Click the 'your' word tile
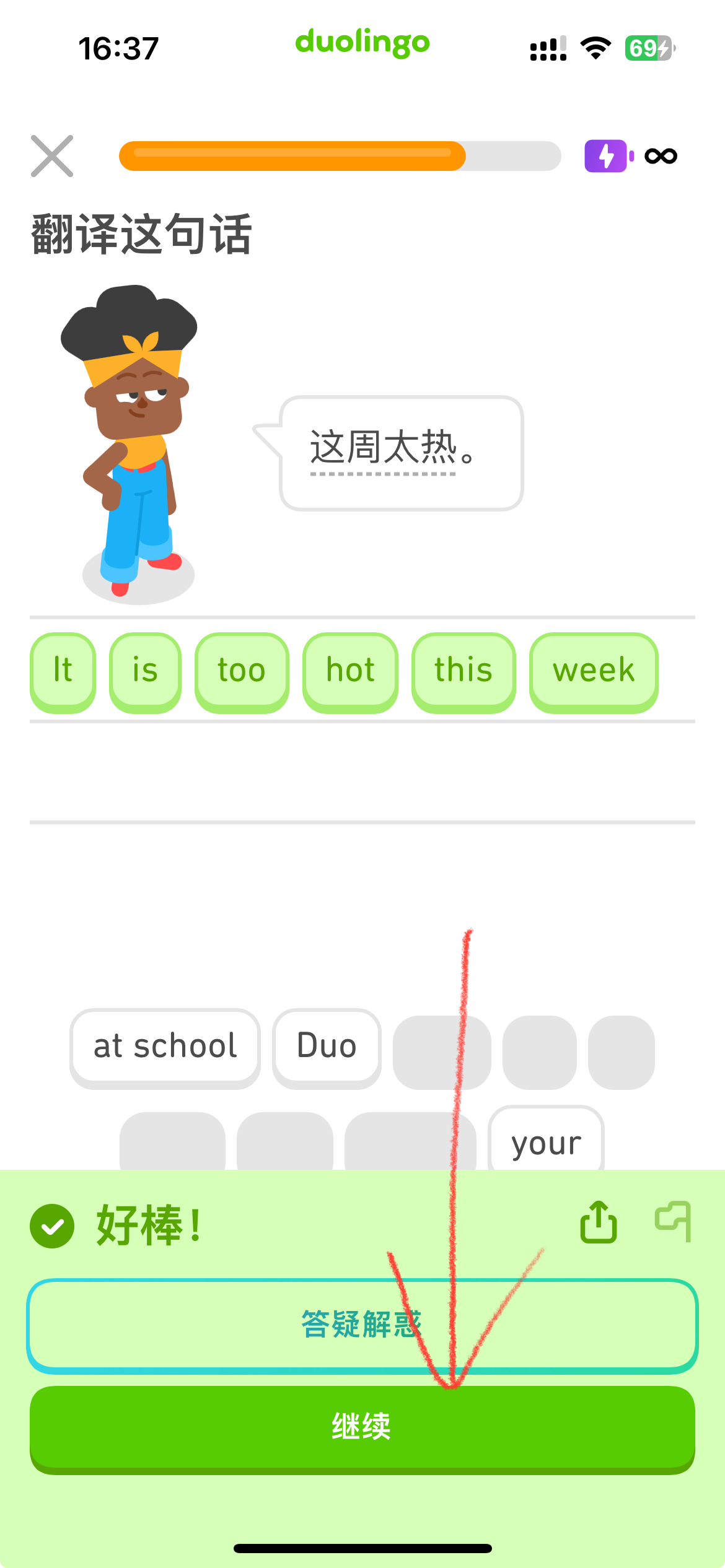Screen dimensions: 725x1568 (547, 1144)
